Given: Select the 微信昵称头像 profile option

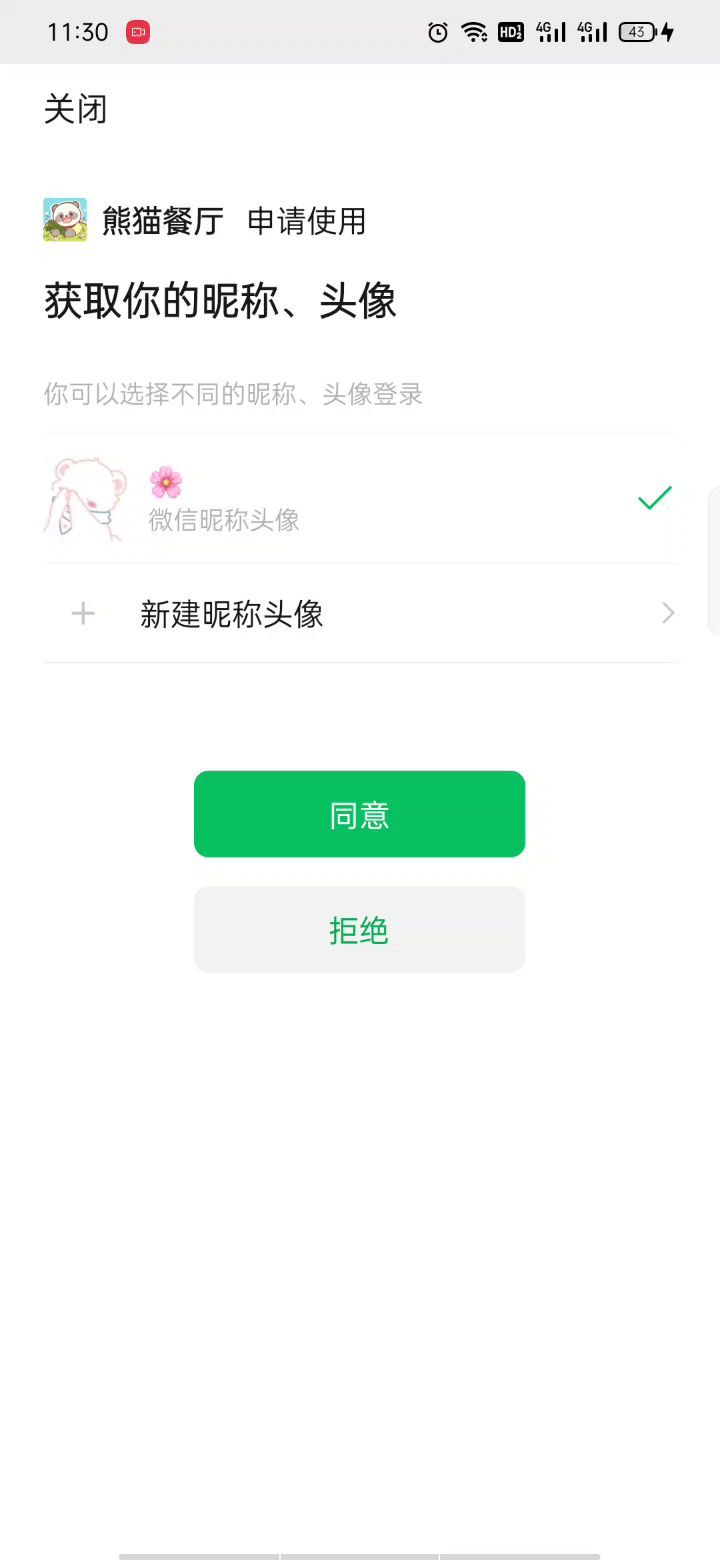Looking at the screenshot, I should tap(360, 498).
